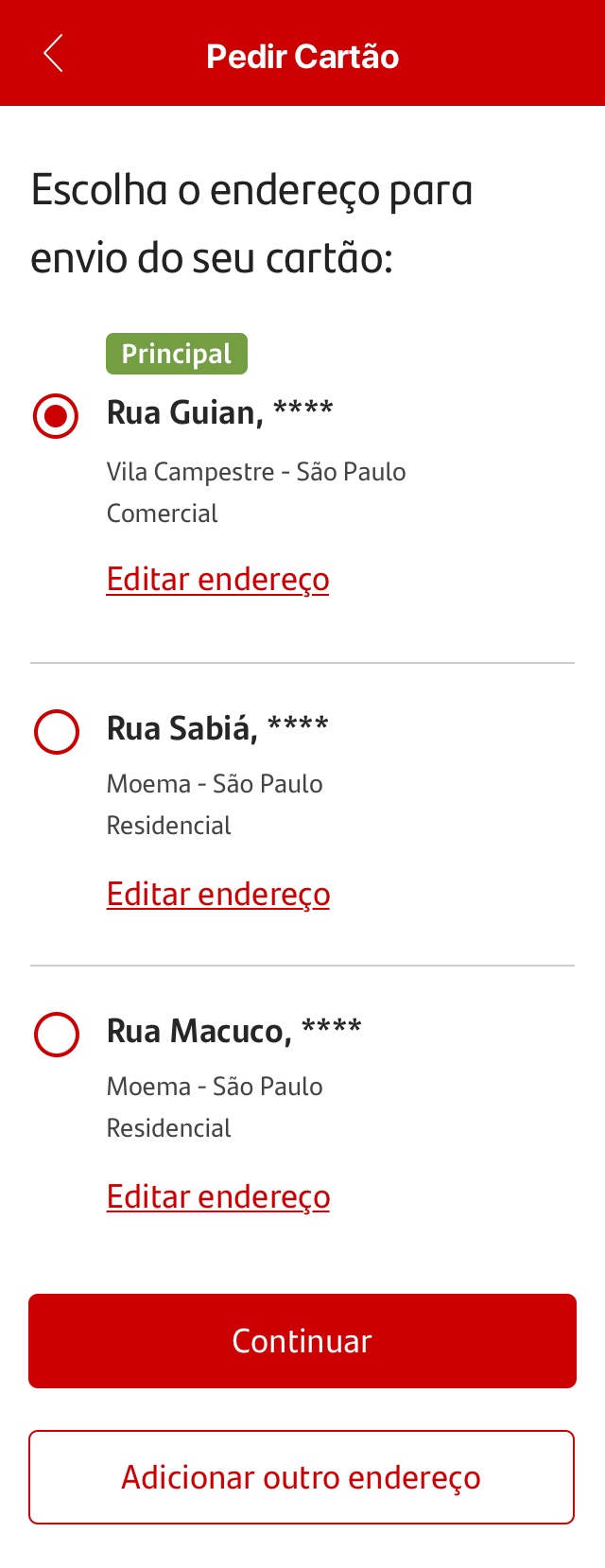Open Editar endereço for Rua Sabiá
This screenshot has height=1568, width=605.
pos(218,894)
